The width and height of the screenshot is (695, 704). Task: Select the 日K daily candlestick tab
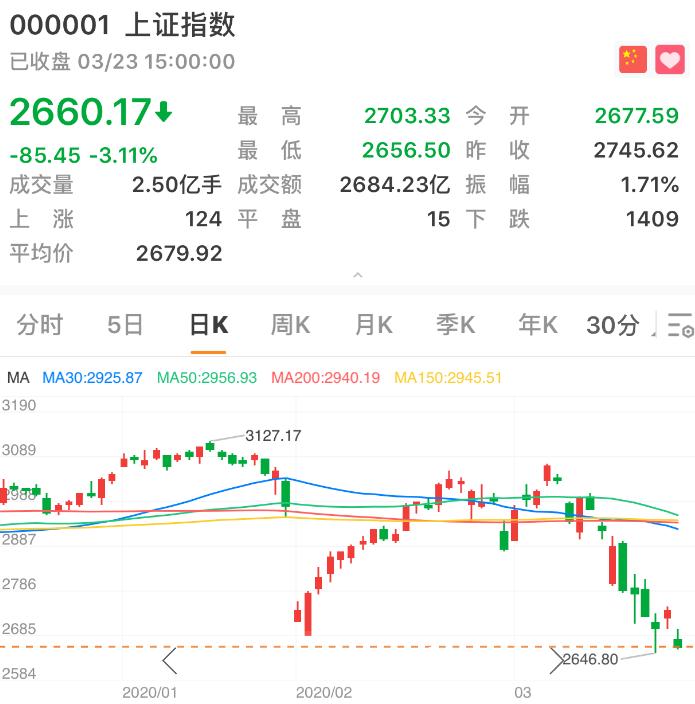click(208, 325)
